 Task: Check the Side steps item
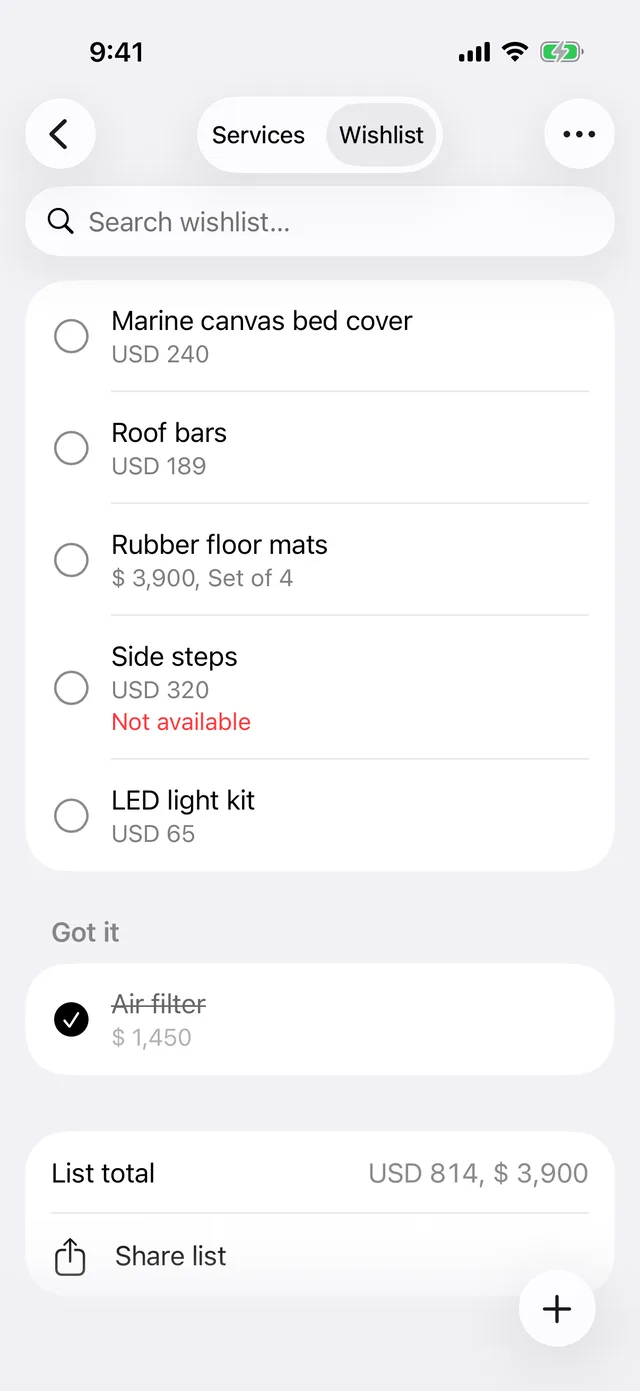pyautogui.click(x=71, y=688)
